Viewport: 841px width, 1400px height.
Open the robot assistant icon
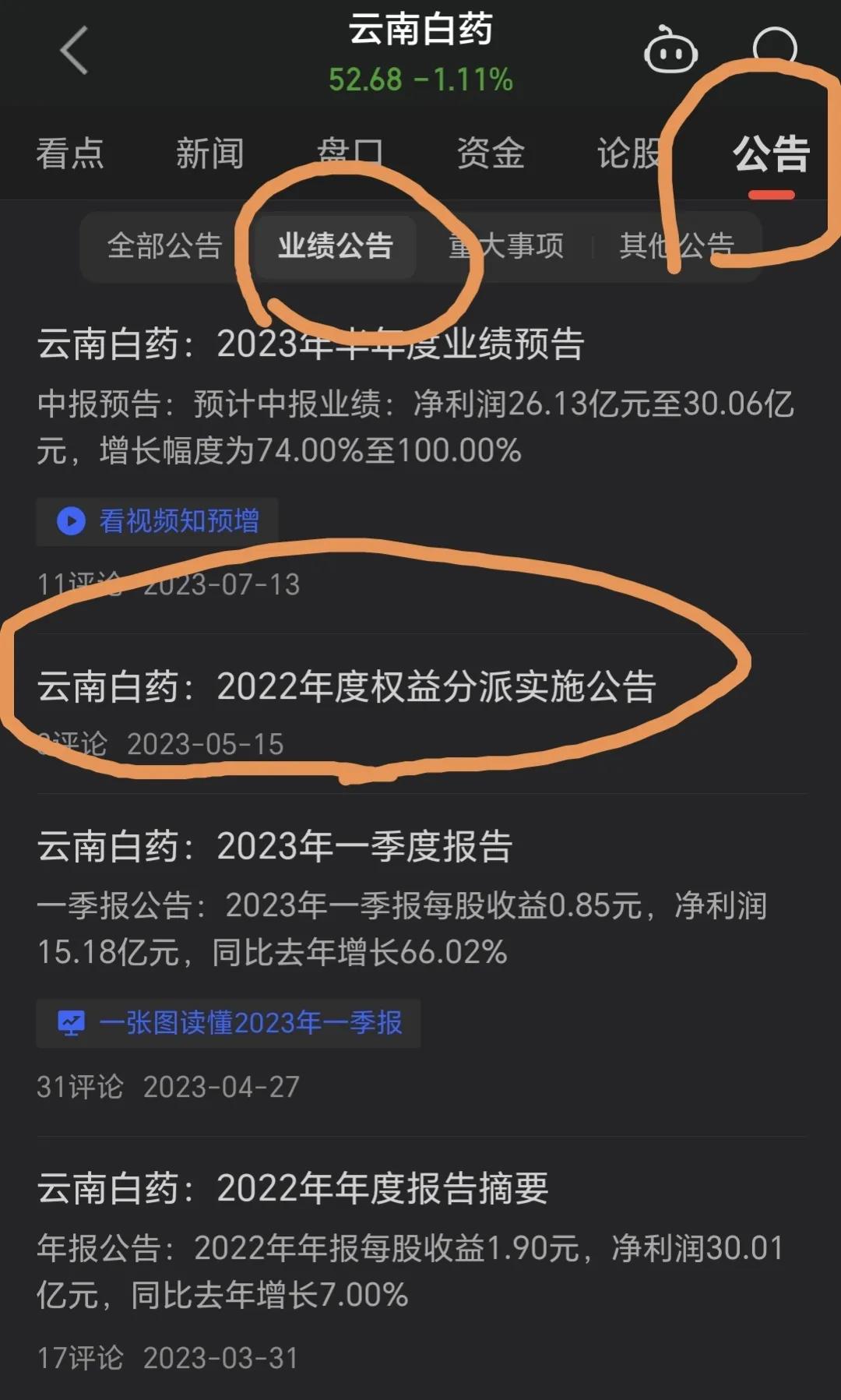coord(671,51)
